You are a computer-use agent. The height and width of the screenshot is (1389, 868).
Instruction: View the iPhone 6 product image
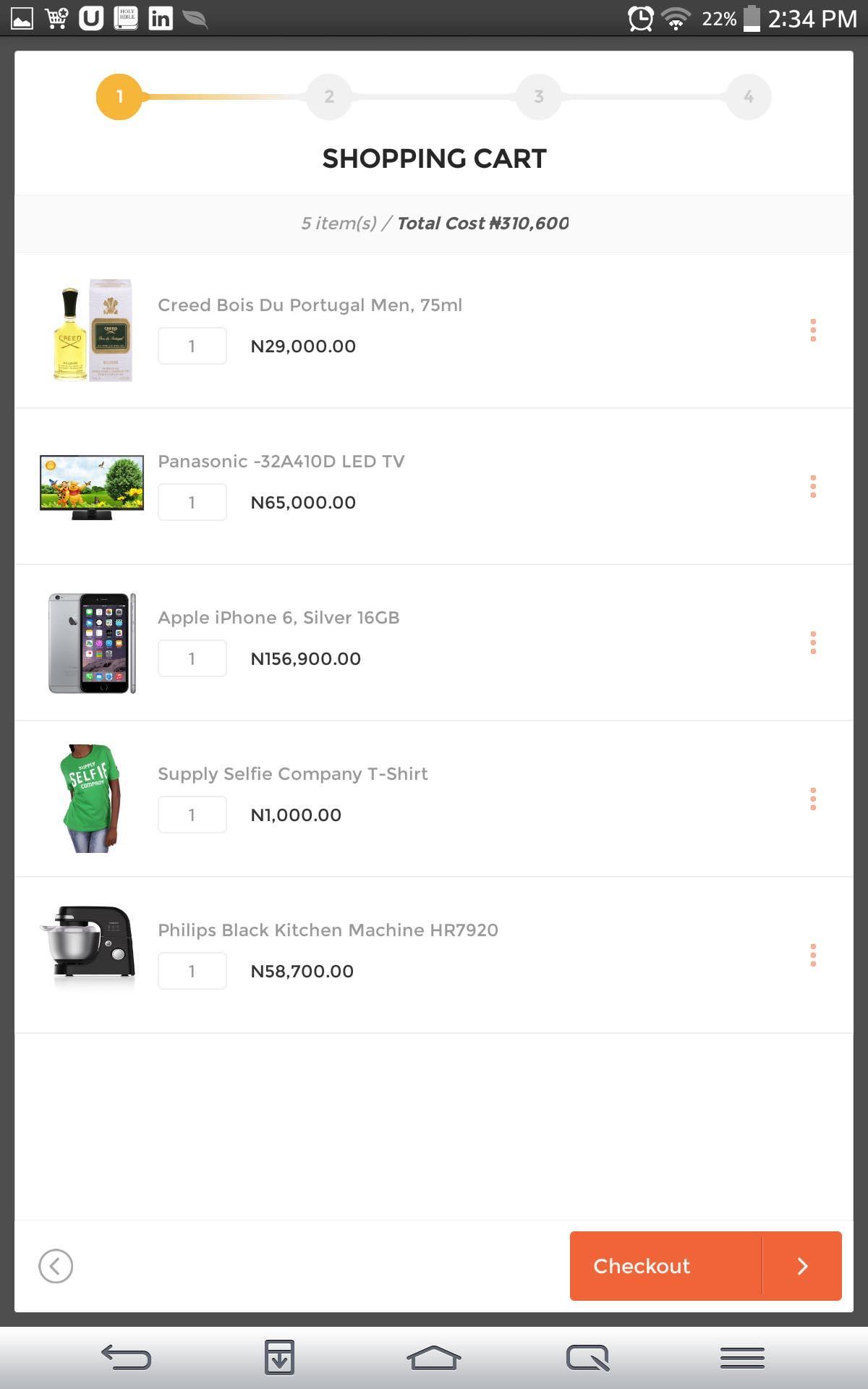(x=92, y=643)
